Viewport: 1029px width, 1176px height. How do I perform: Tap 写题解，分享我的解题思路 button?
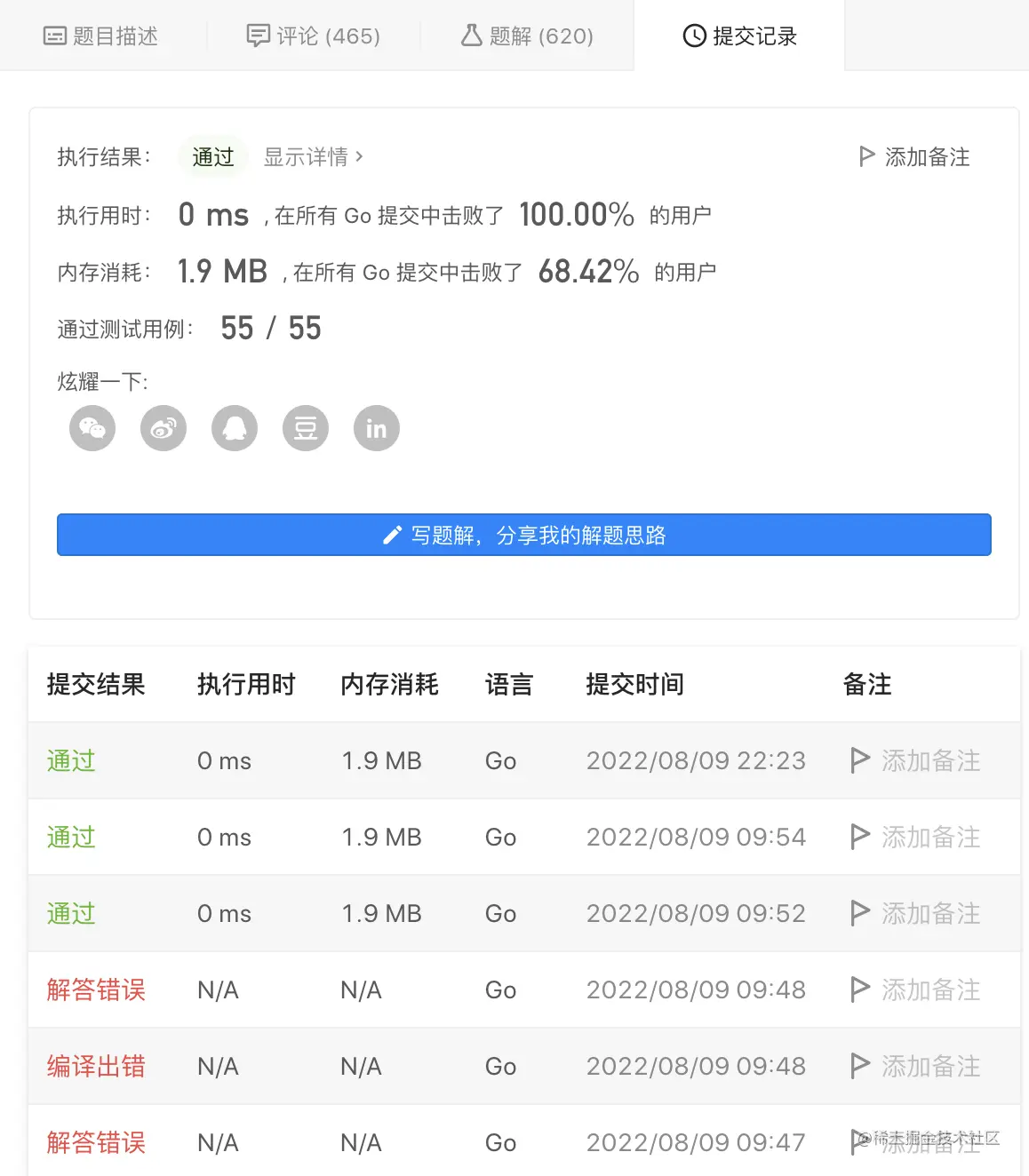point(524,535)
